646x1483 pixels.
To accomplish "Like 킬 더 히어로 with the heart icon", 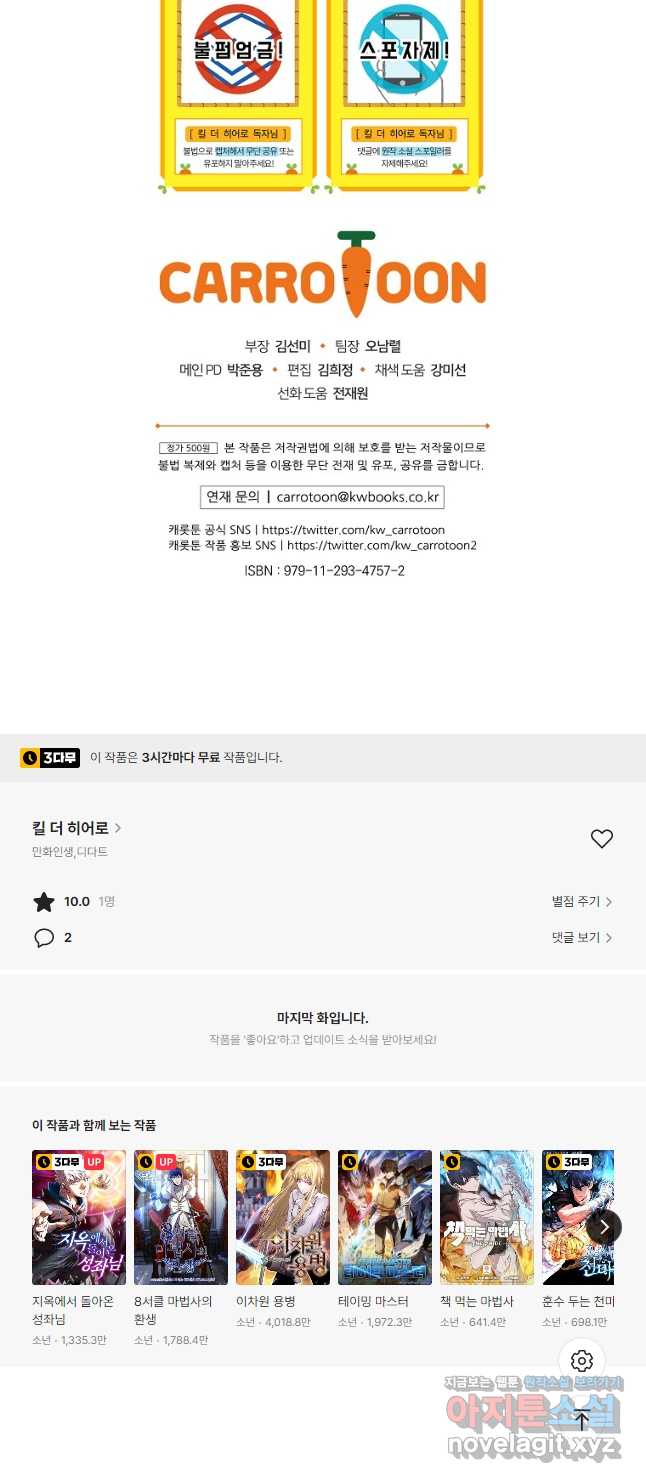I will 601,839.
